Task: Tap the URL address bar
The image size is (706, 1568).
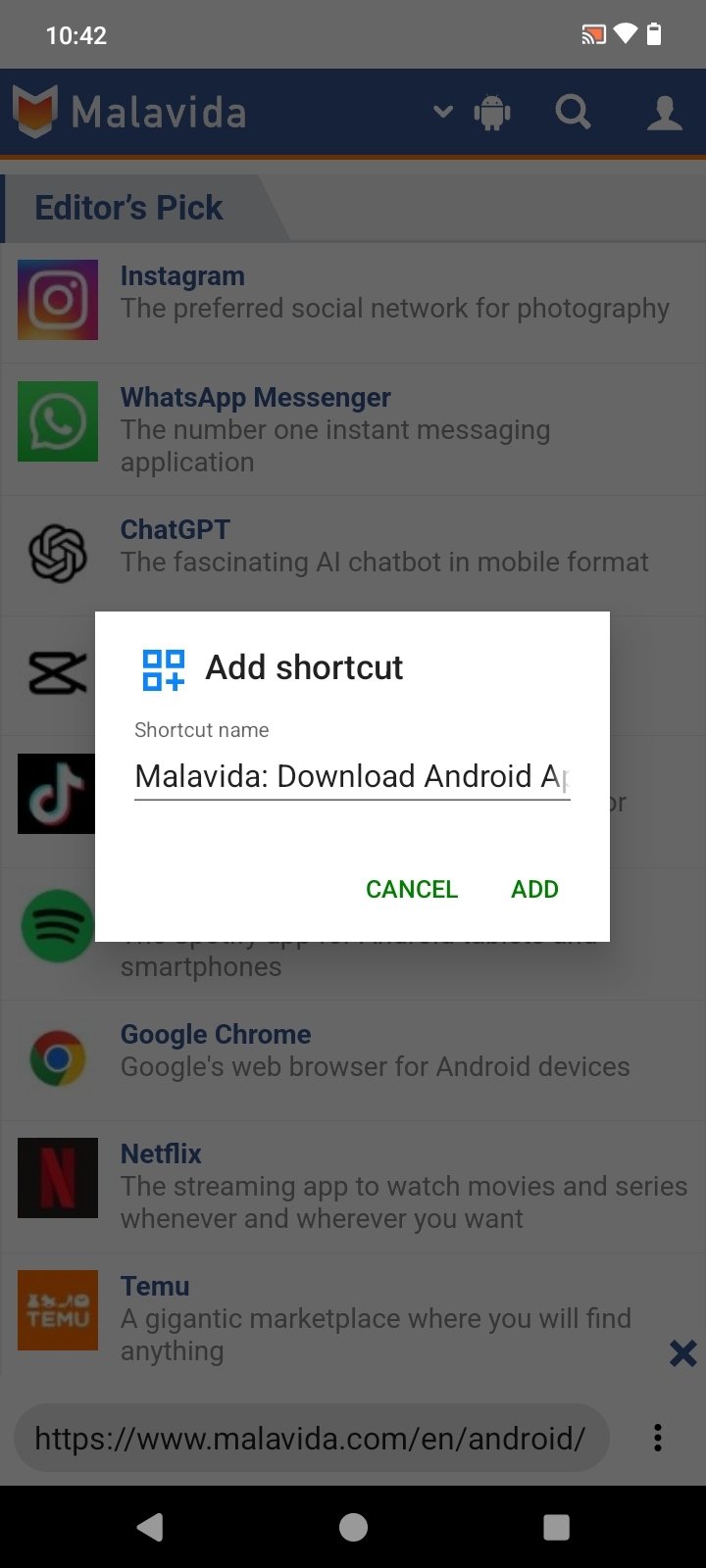Action: (310, 1439)
